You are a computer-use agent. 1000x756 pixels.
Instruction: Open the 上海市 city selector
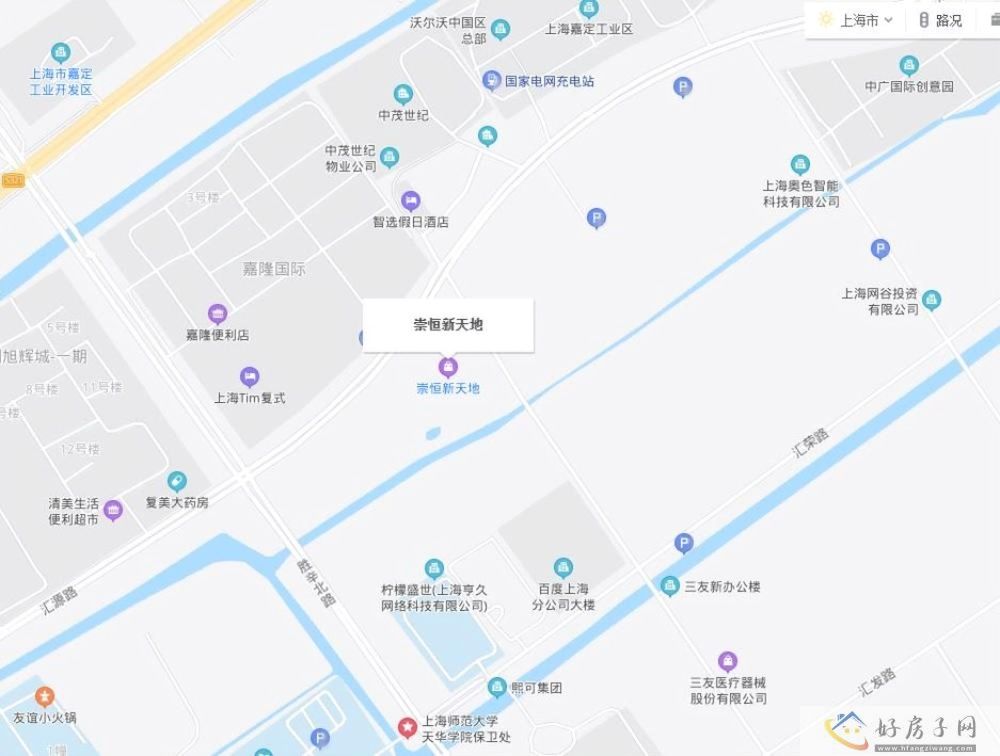tap(850, 19)
